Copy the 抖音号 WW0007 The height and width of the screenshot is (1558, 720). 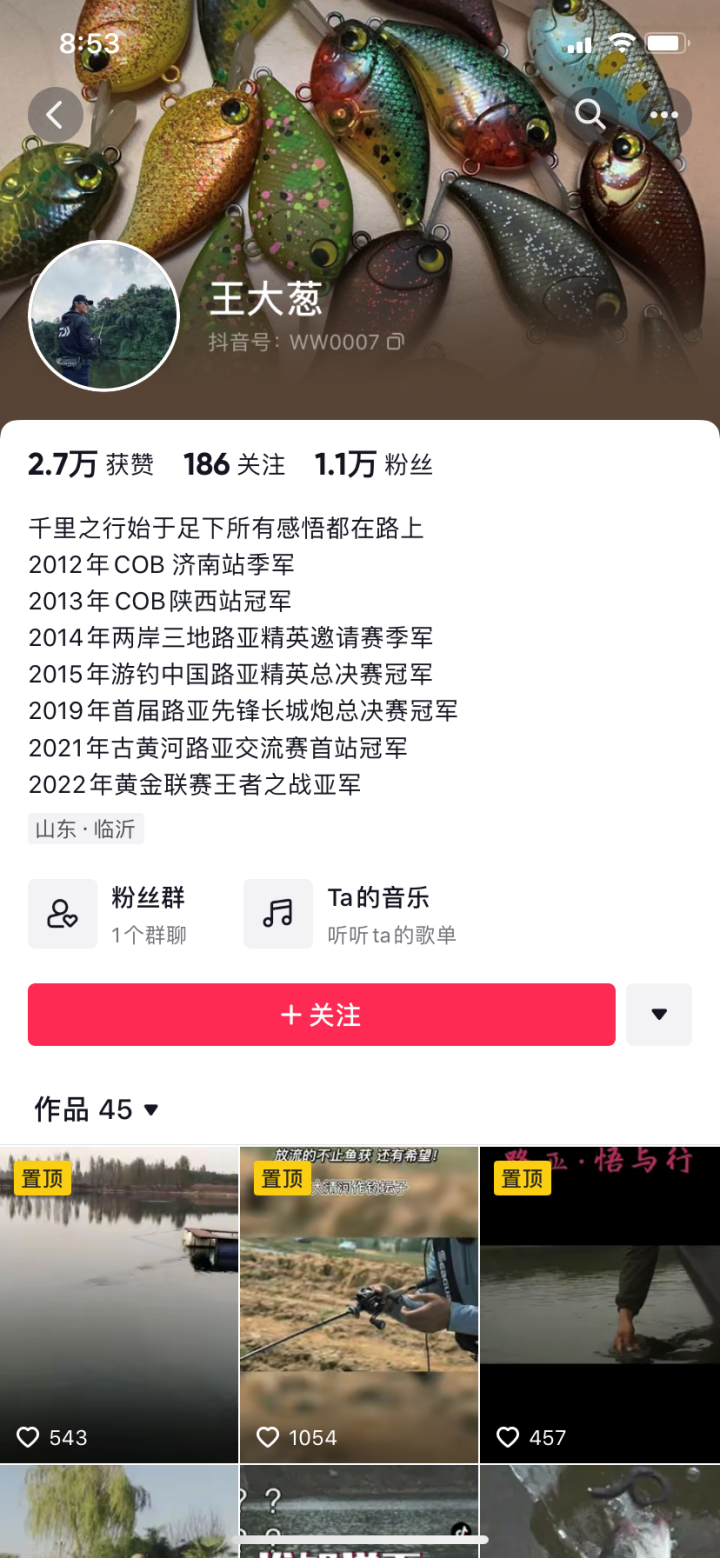[396, 342]
